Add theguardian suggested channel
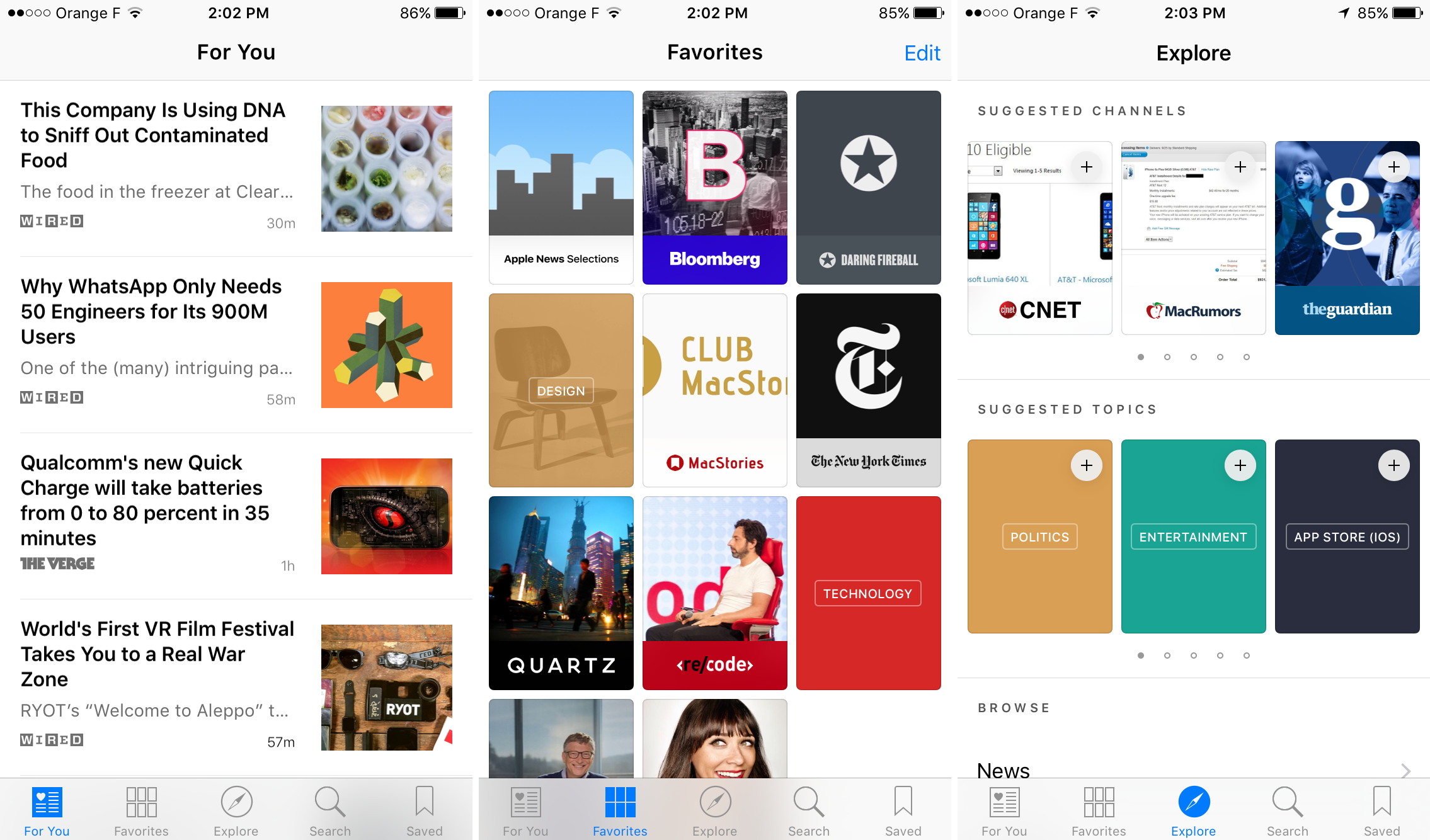 pyautogui.click(x=1393, y=167)
